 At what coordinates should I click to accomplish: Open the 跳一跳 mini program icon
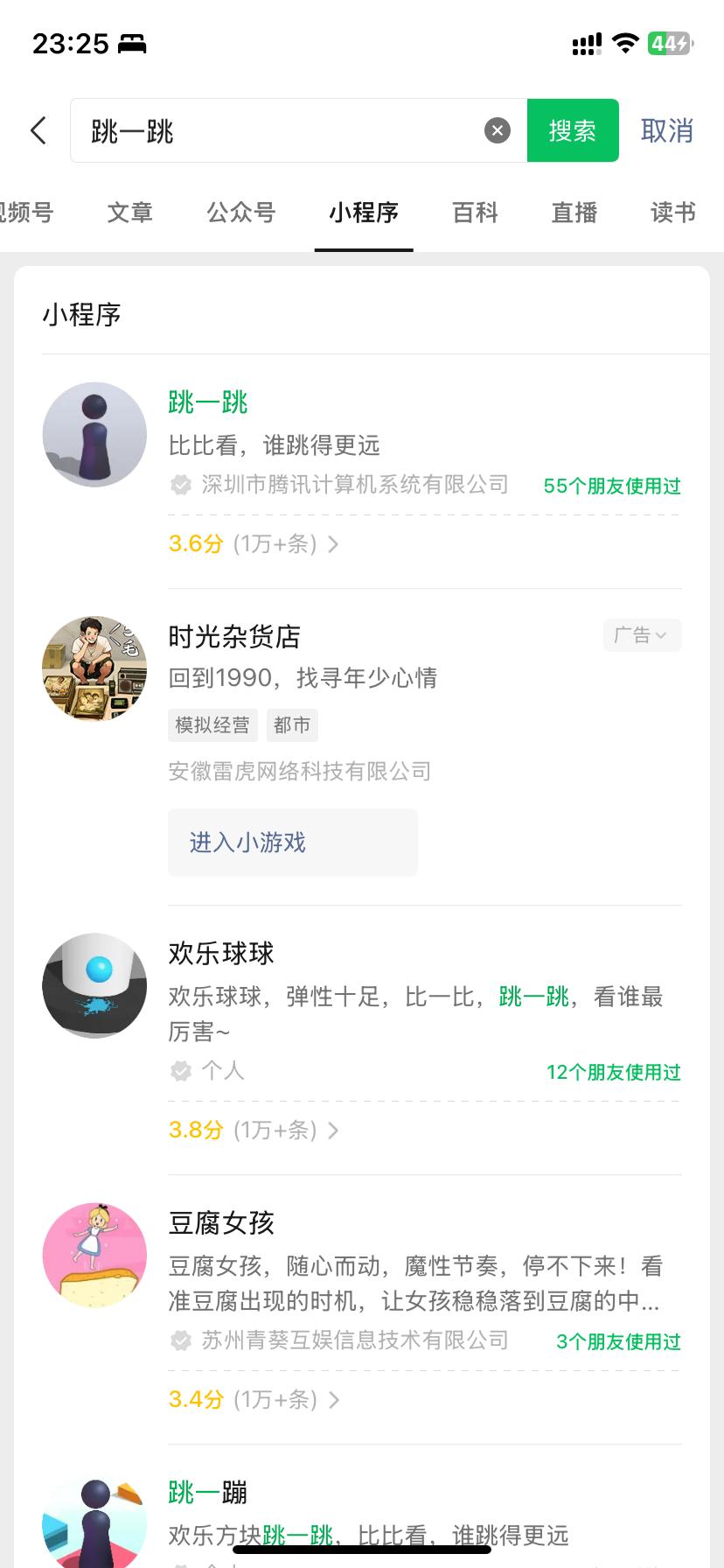click(94, 435)
